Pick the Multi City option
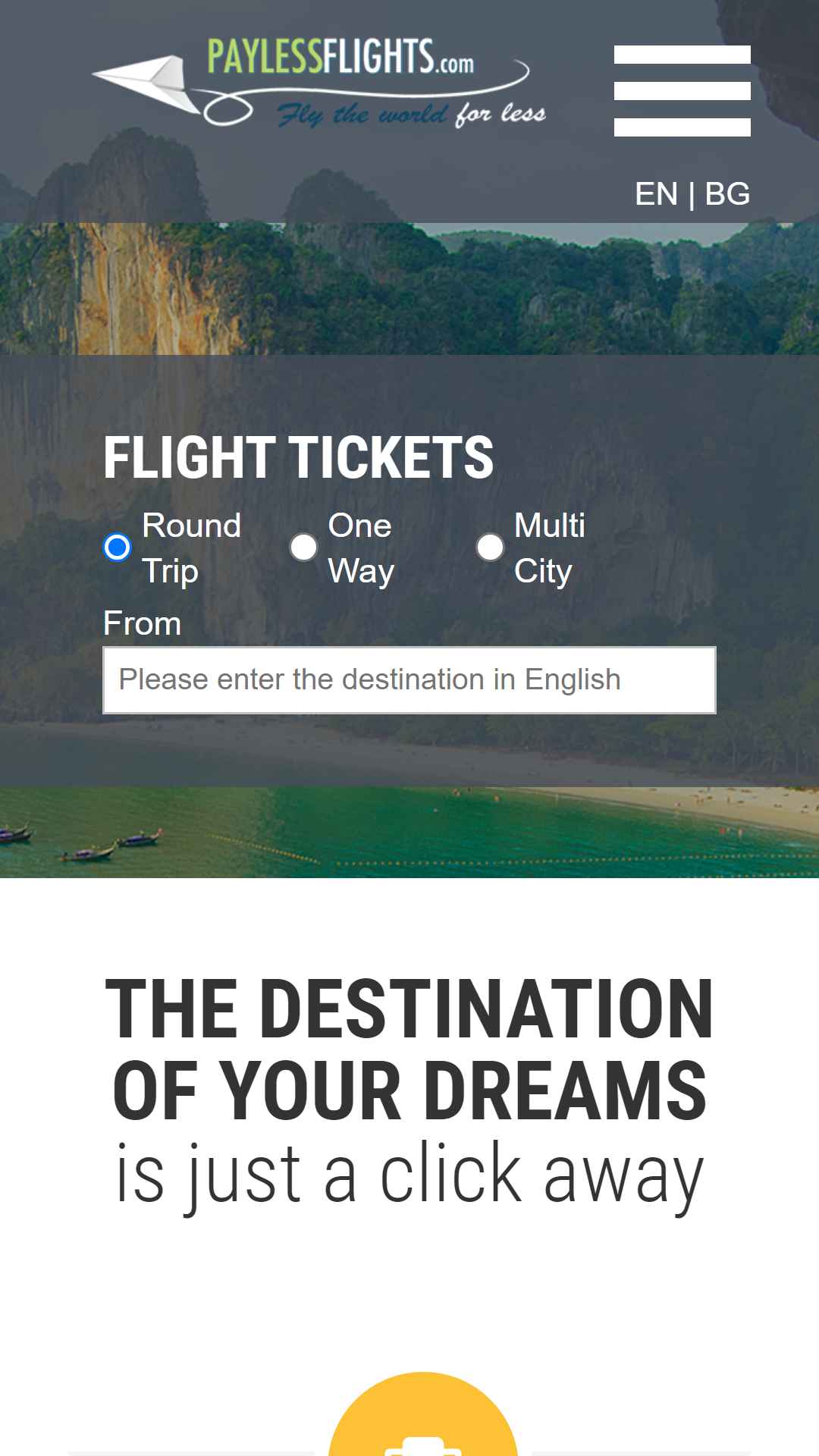 coord(490,547)
